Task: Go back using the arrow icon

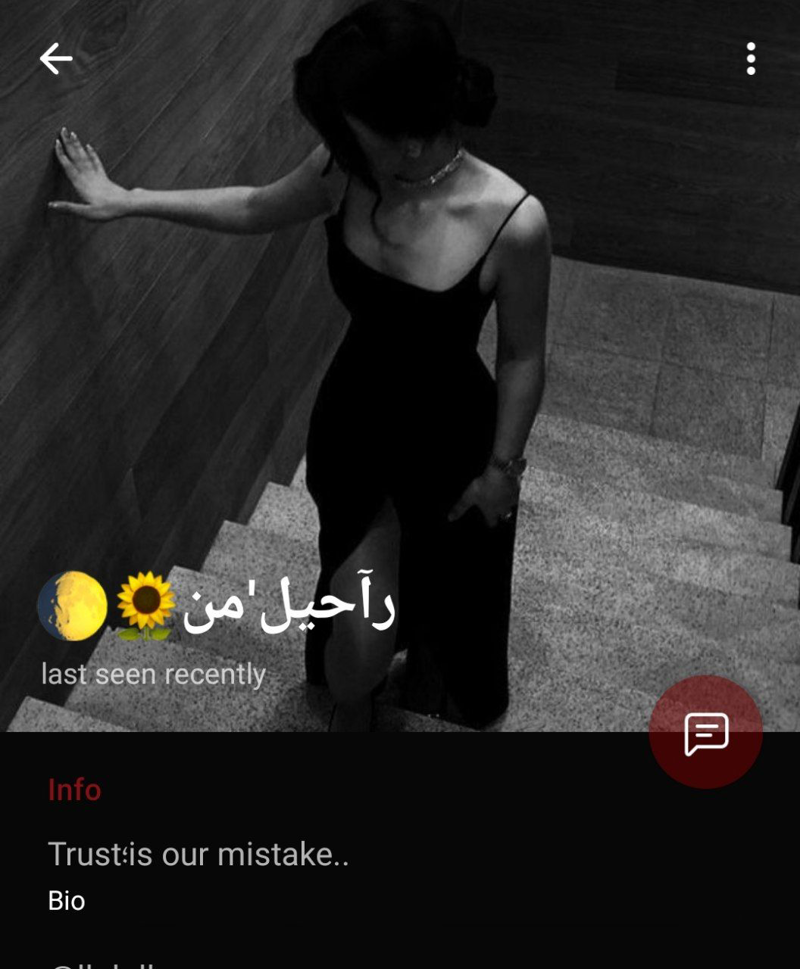Action: click(x=56, y=60)
